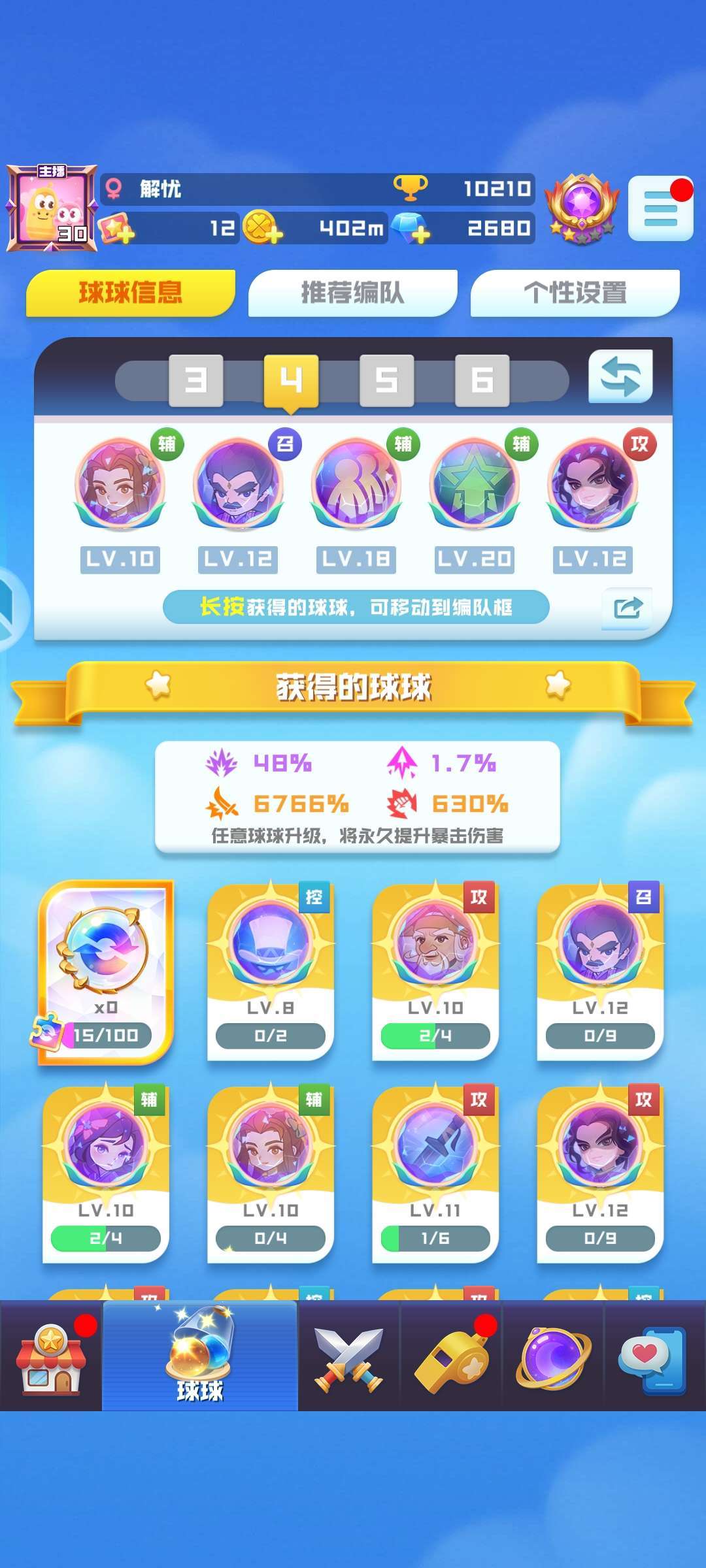
Task: Open the player avatar profile
Action: pos(52,208)
